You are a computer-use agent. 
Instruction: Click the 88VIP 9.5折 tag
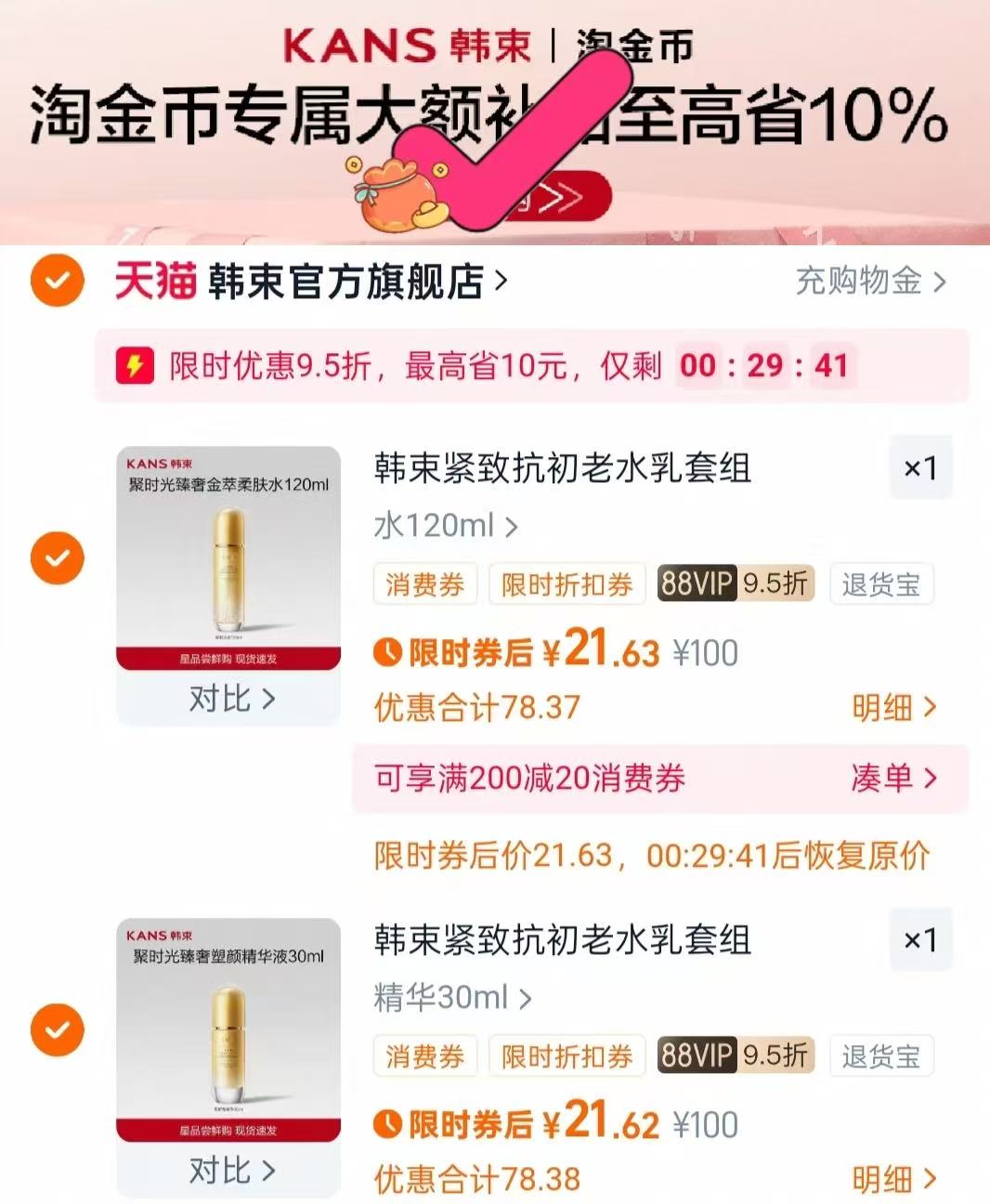[x=734, y=584]
